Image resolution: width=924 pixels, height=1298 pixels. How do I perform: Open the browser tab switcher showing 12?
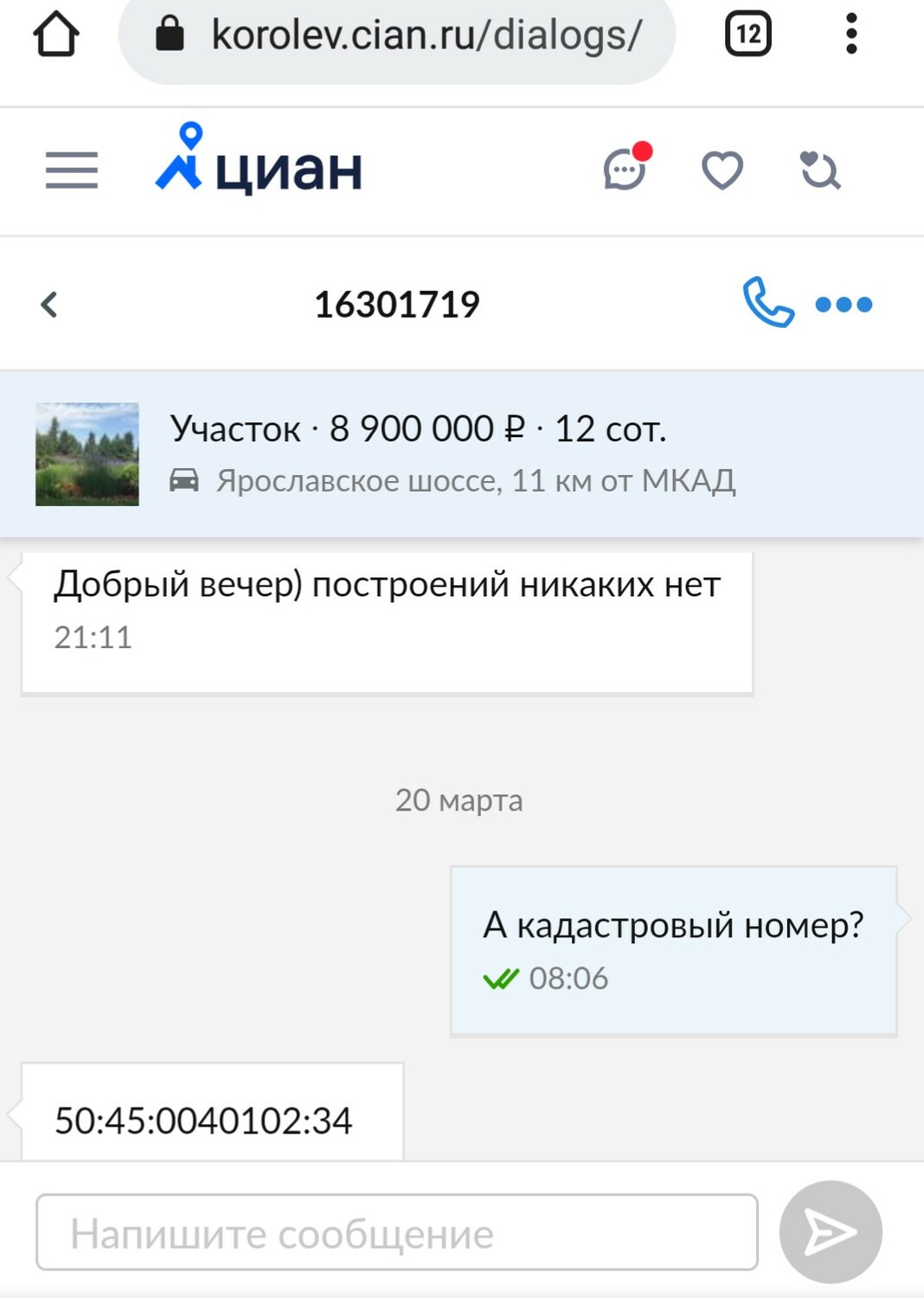click(x=748, y=35)
